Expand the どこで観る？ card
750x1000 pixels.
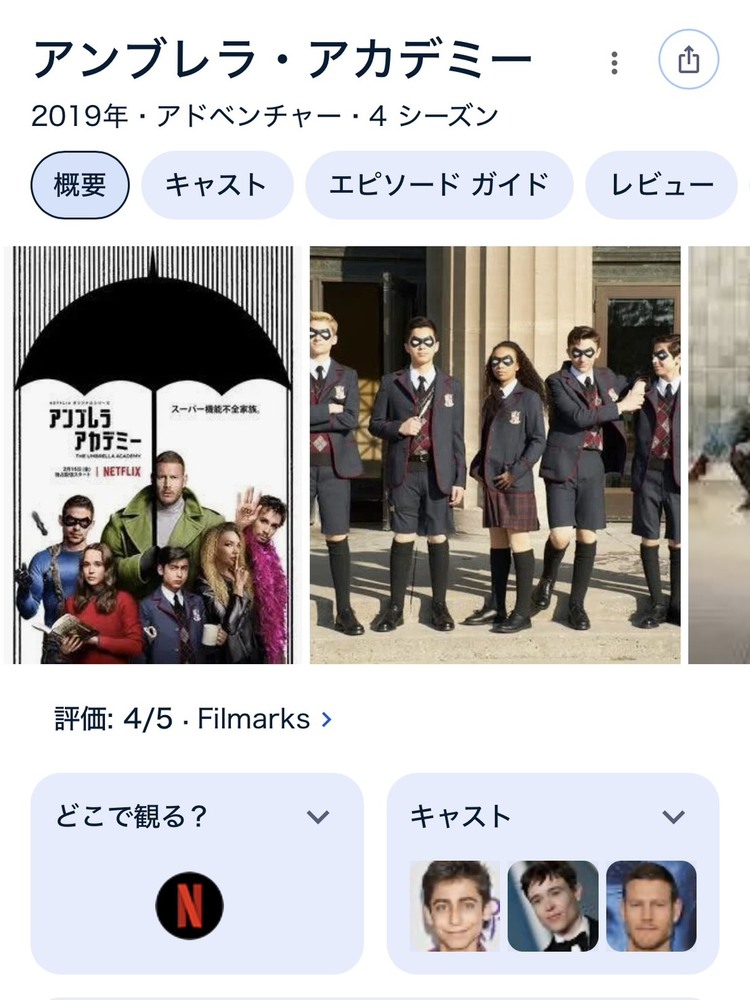317,817
